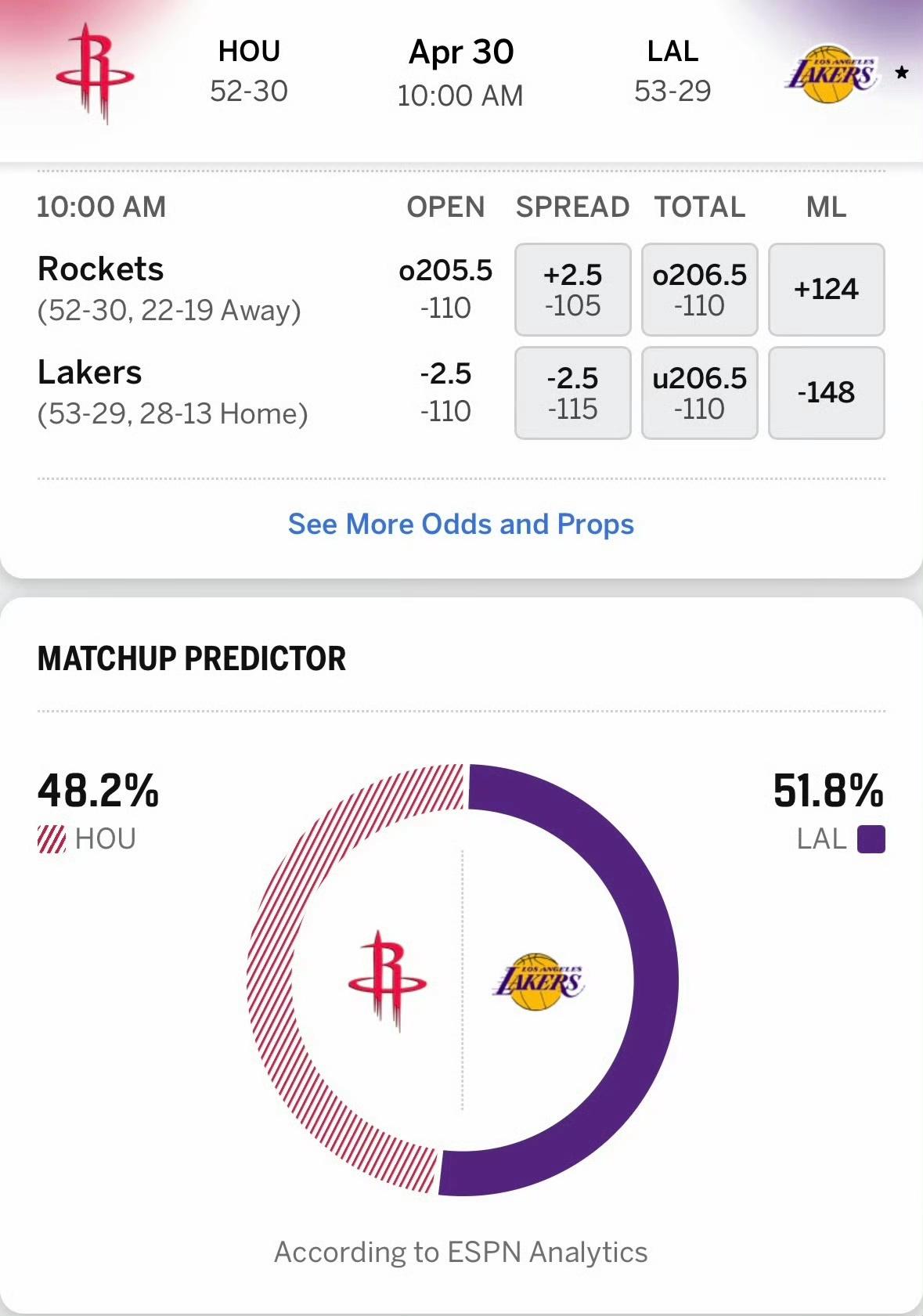Click the Lakers team name
923x1316 pixels.
(x=90, y=372)
